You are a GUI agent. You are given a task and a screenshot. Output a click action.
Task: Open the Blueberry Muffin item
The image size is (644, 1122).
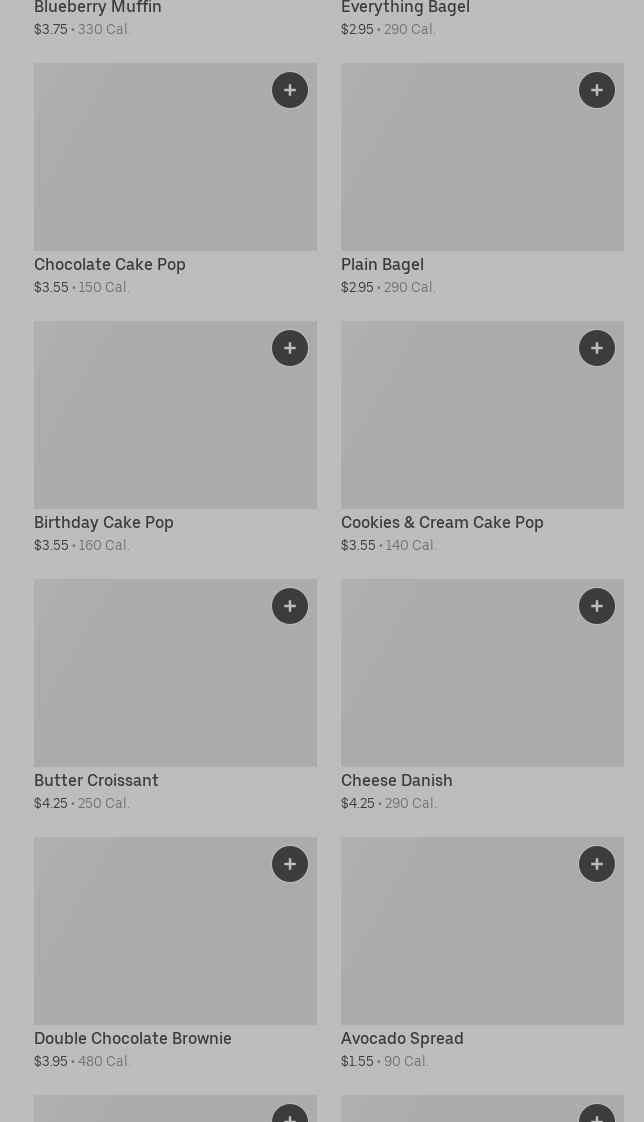pos(175,19)
